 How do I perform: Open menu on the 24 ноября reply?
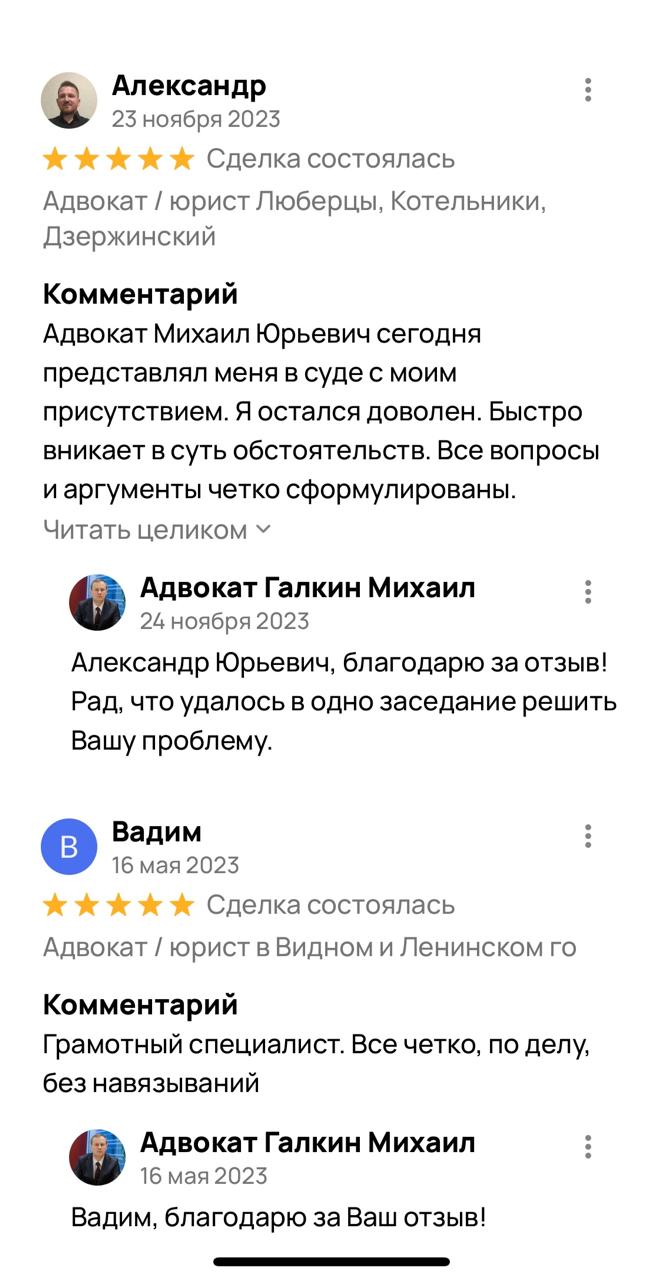click(588, 592)
